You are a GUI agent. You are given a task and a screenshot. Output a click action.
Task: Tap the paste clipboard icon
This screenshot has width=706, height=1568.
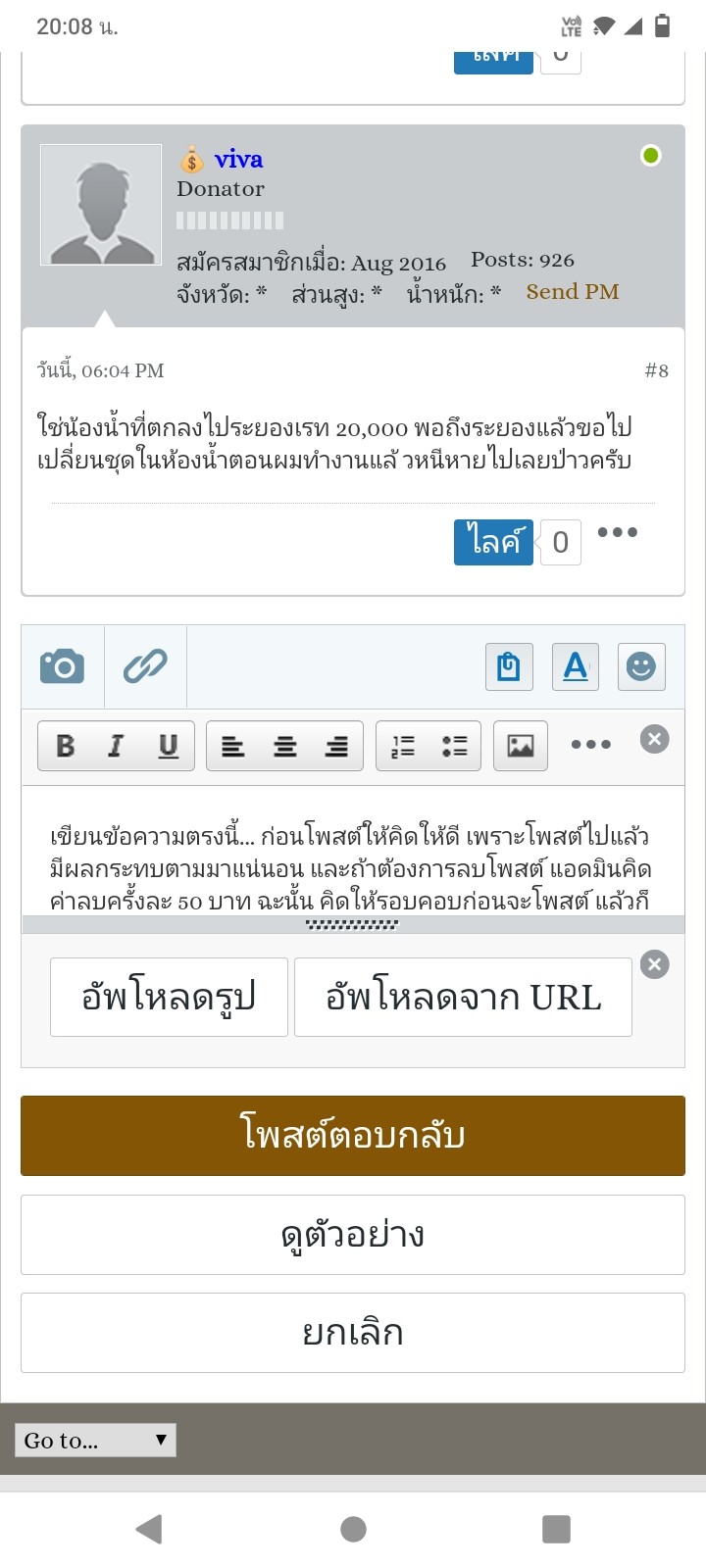coord(509,666)
